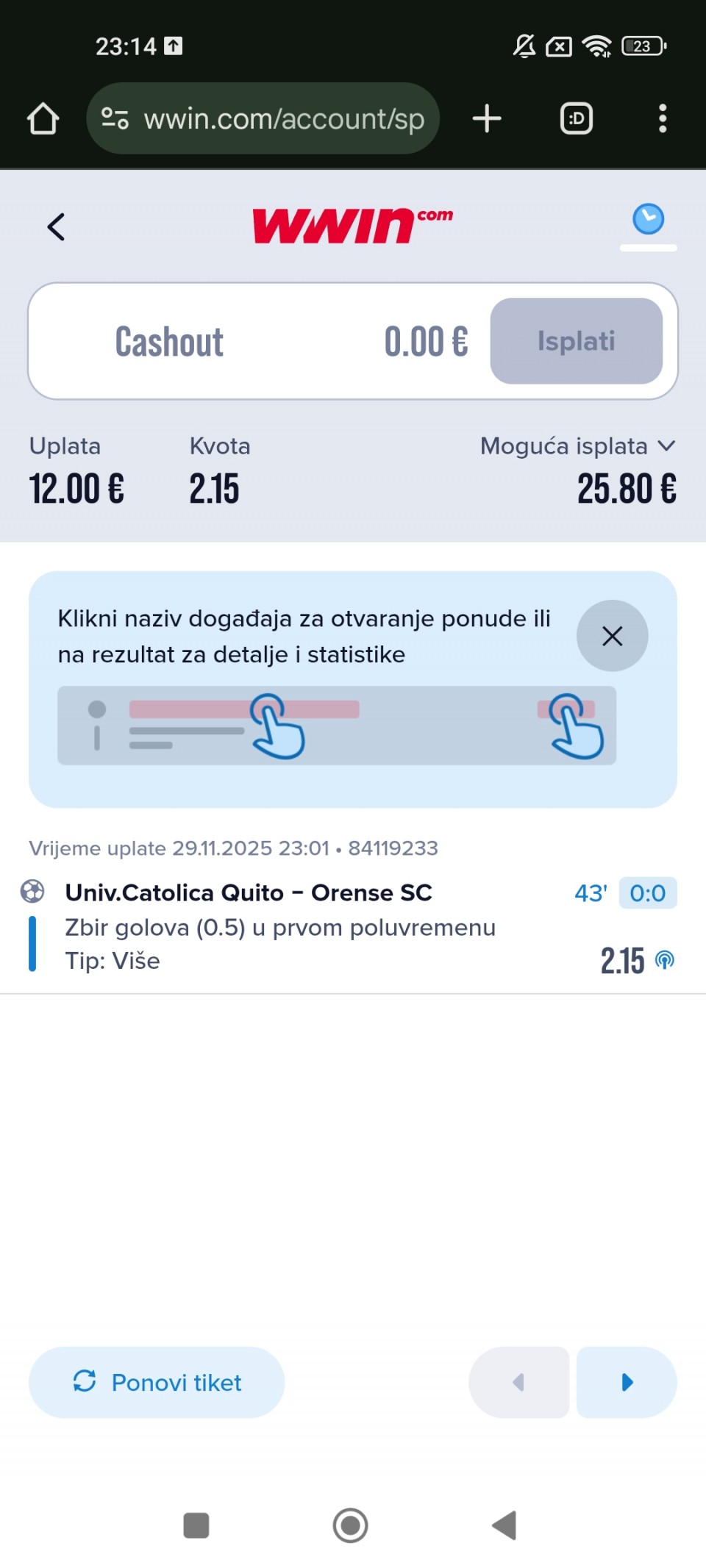
Task: Dismiss the event tip banner
Action: tap(612, 636)
